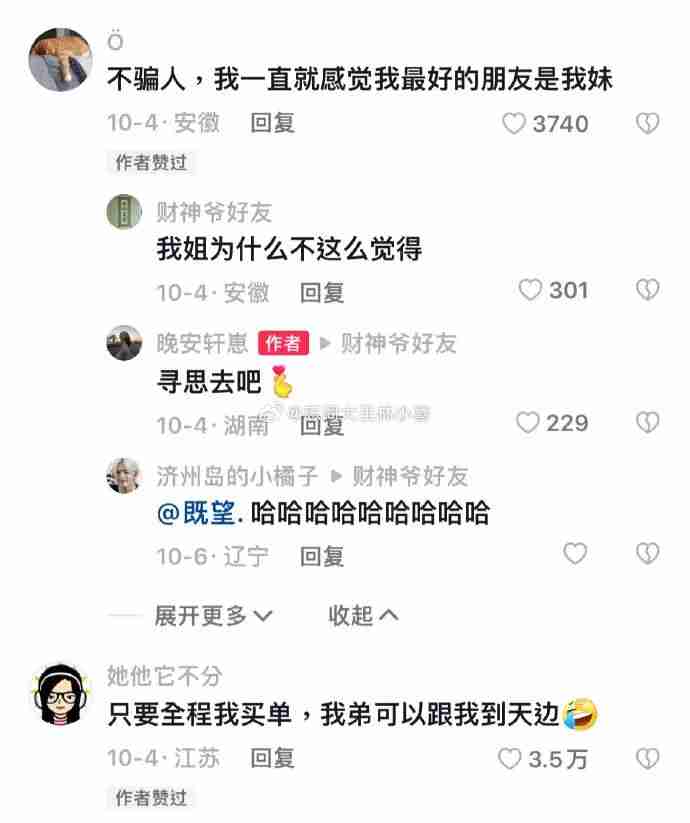Expand more replies with 展开更多

point(212,616)
